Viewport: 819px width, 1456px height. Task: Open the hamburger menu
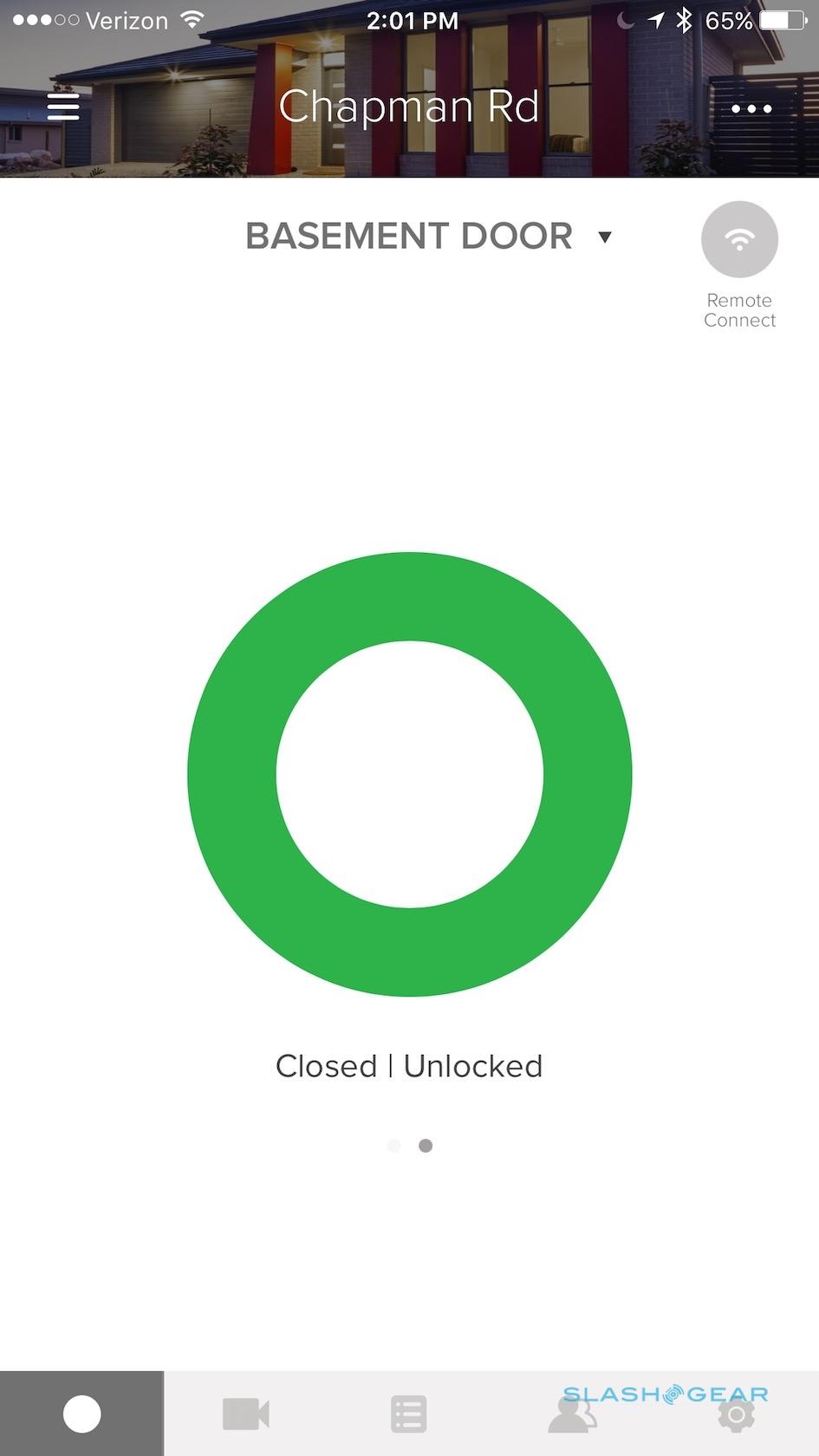point(63,107)
